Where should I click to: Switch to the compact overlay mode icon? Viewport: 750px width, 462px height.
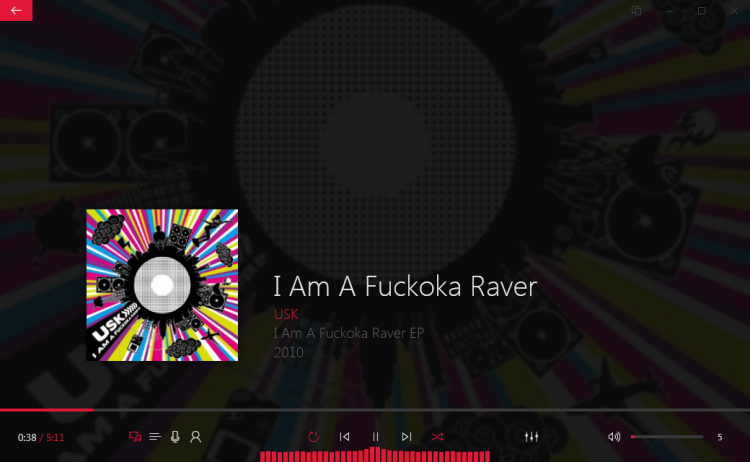click(636, 10)
